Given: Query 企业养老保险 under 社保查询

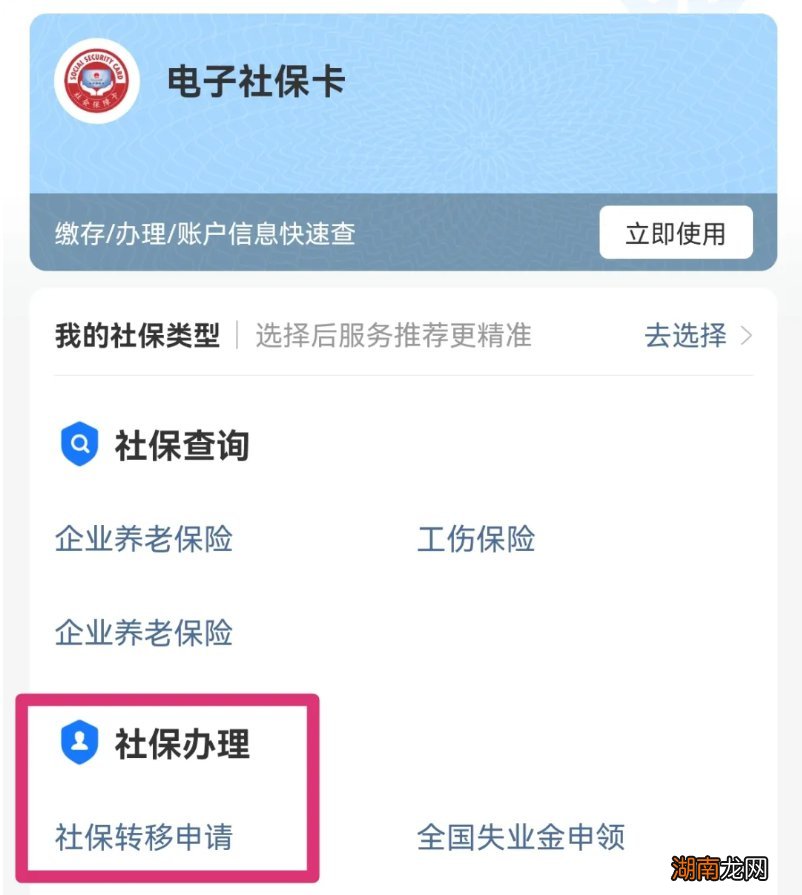Looking at the screenshot, I should 143,540.
